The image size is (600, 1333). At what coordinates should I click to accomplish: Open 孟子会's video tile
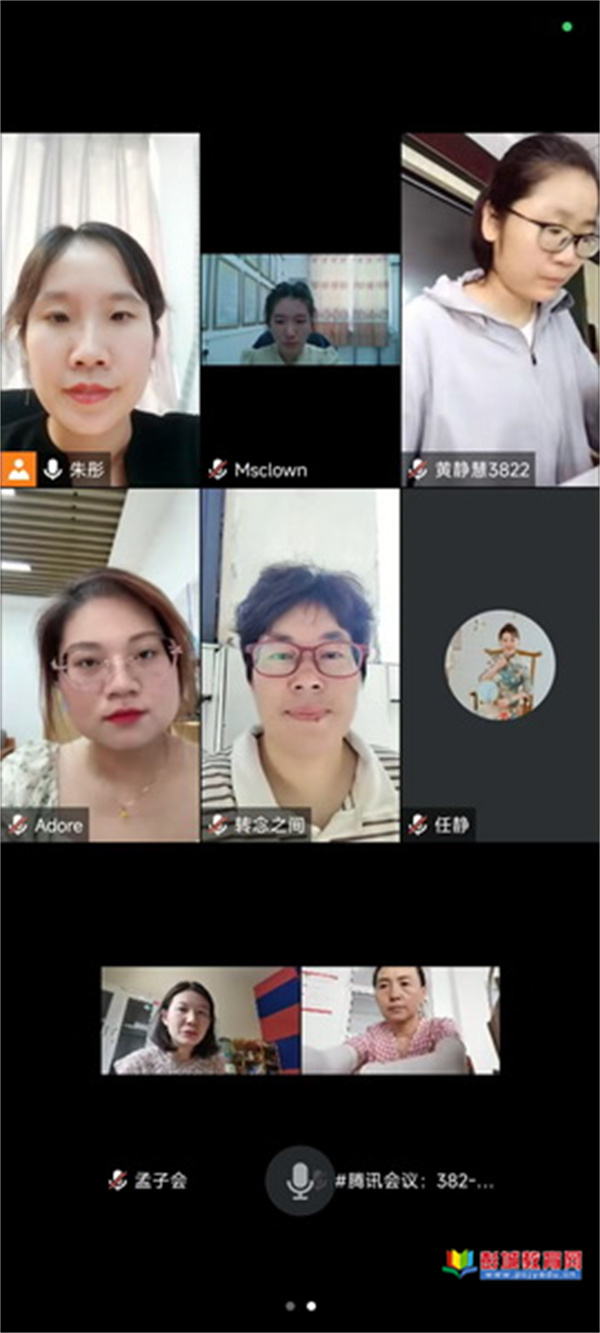tap(200, 1020)
